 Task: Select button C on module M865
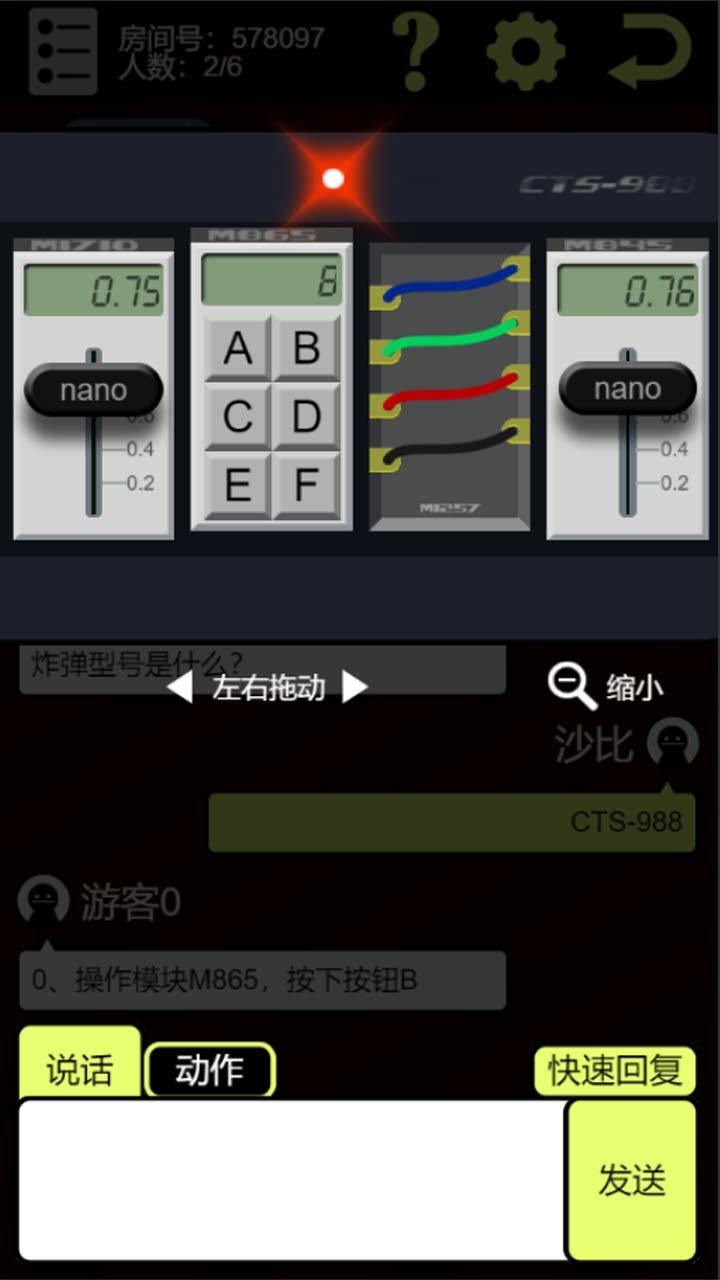(238, 417)
